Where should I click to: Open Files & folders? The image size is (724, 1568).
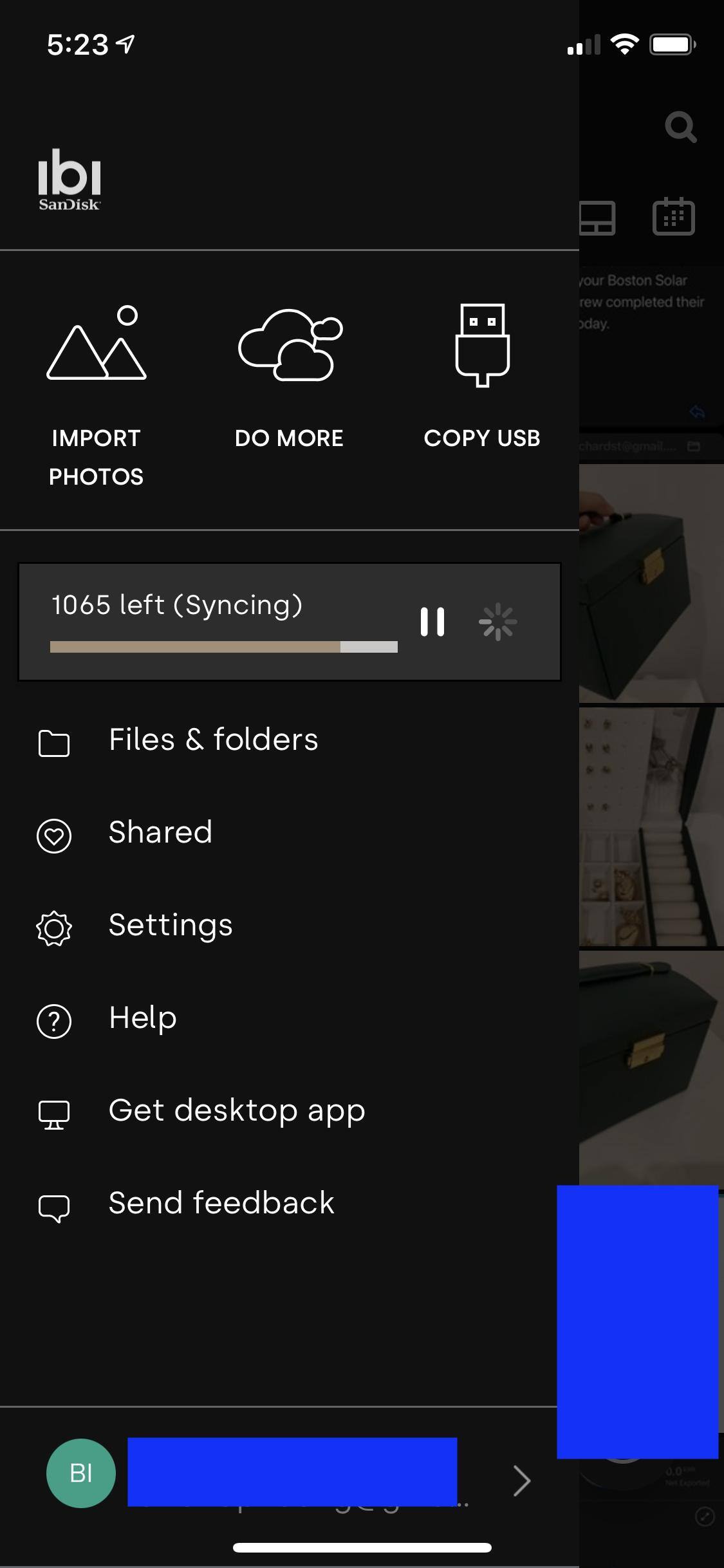click(213, 740)
